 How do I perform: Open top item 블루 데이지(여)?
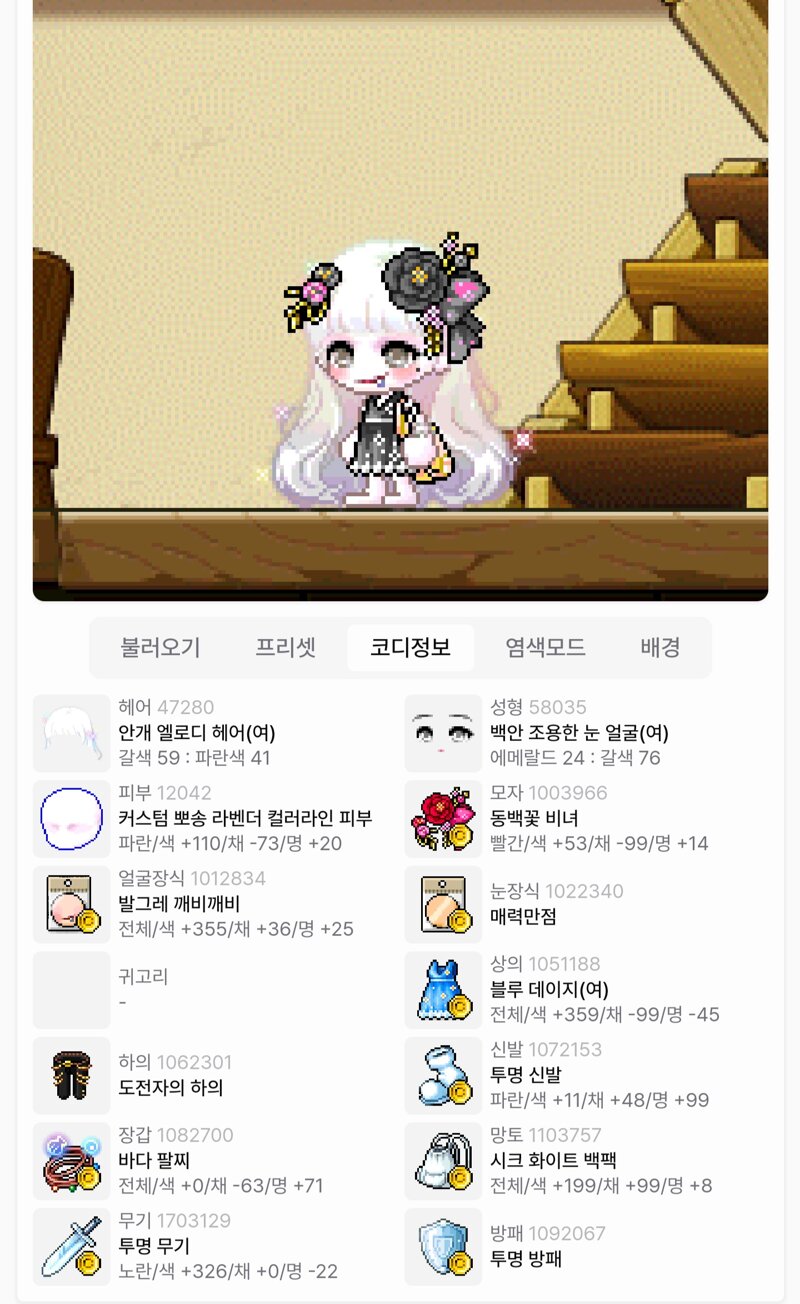click(x=586, y=990)
